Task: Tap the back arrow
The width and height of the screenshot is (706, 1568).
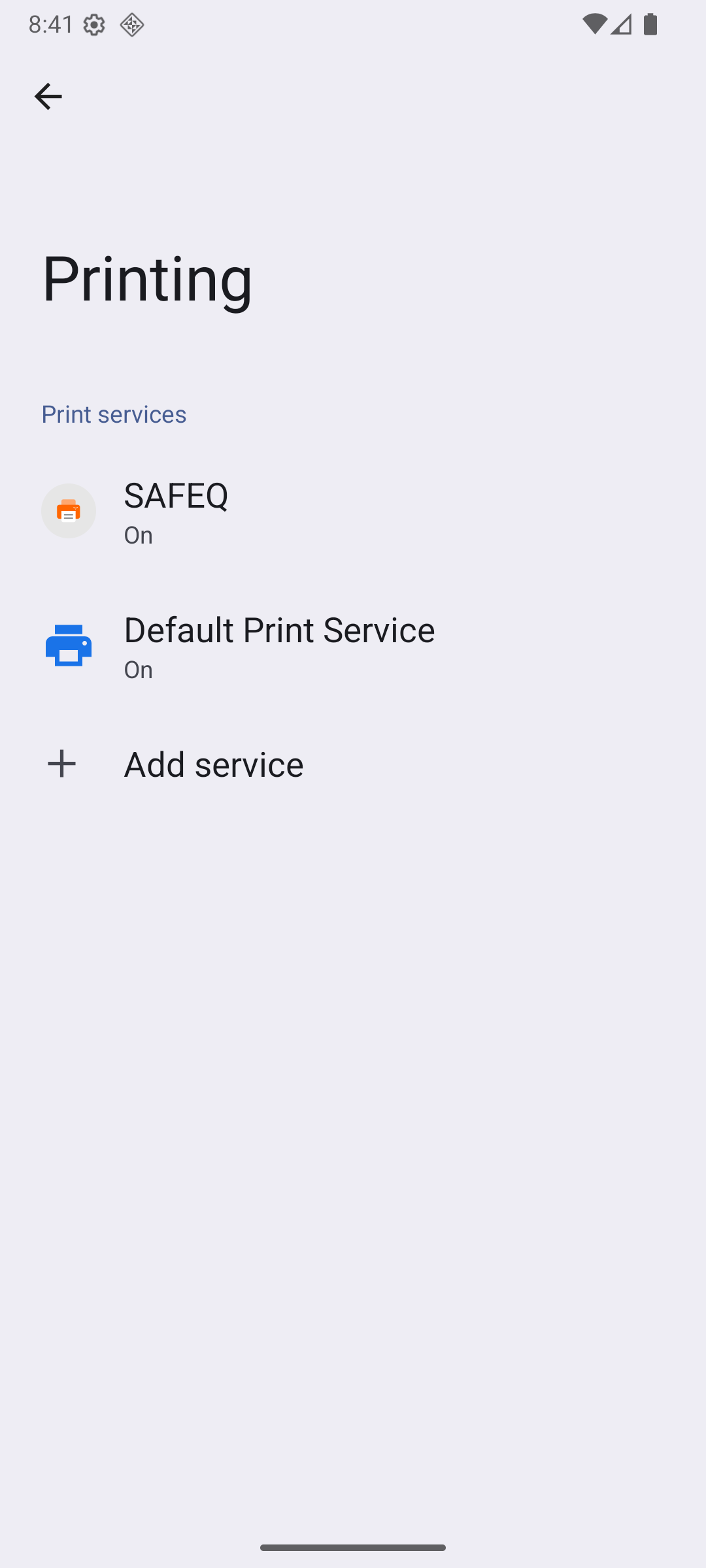Action: pyautogui.click(x=48, y=96)
